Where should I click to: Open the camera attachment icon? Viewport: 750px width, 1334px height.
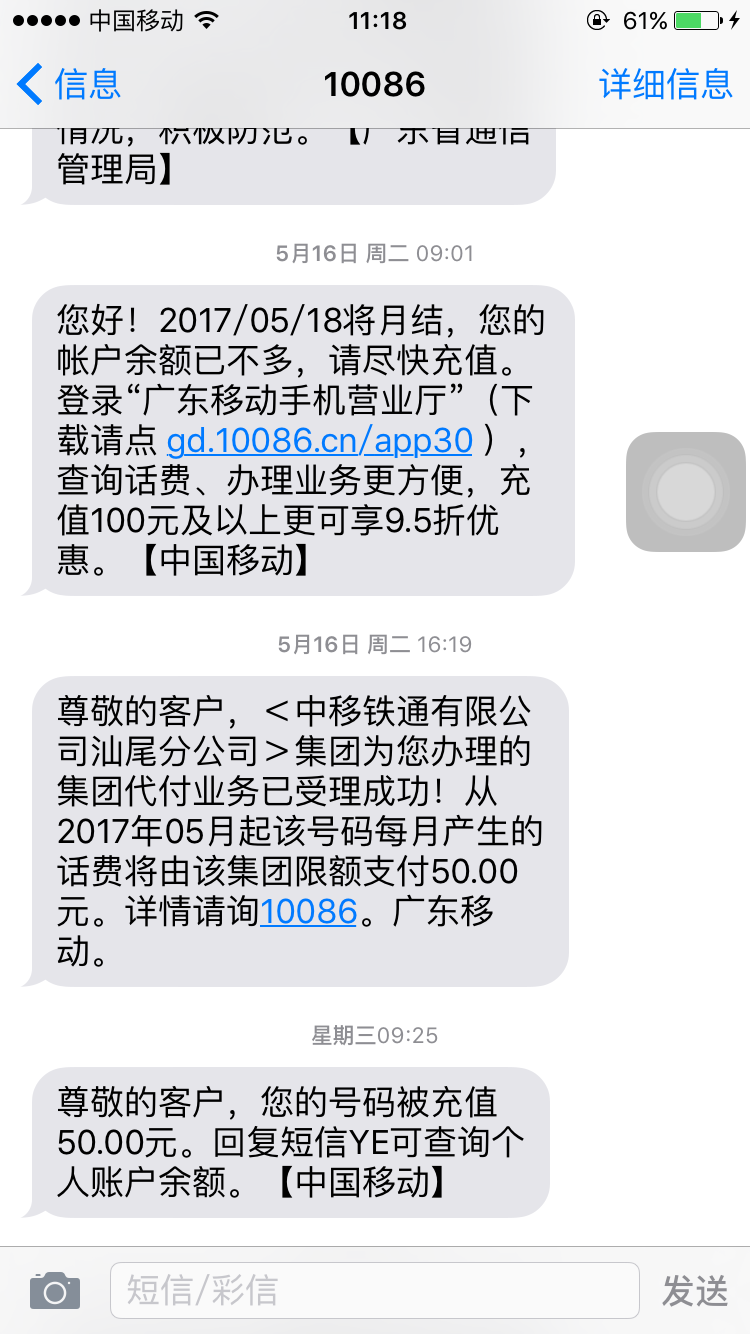click(54, 1291)
